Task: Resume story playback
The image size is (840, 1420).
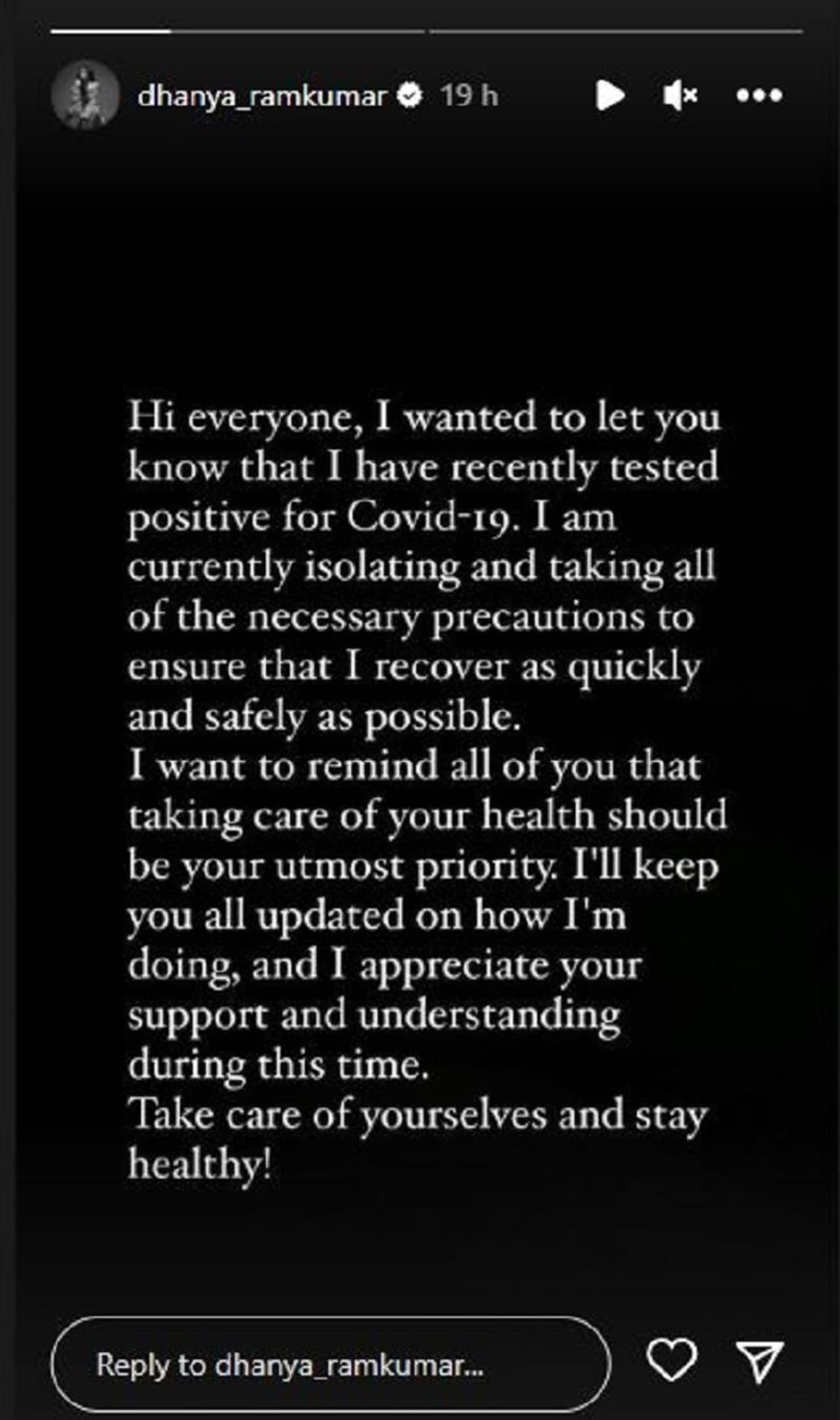Action: click(610, 96)
